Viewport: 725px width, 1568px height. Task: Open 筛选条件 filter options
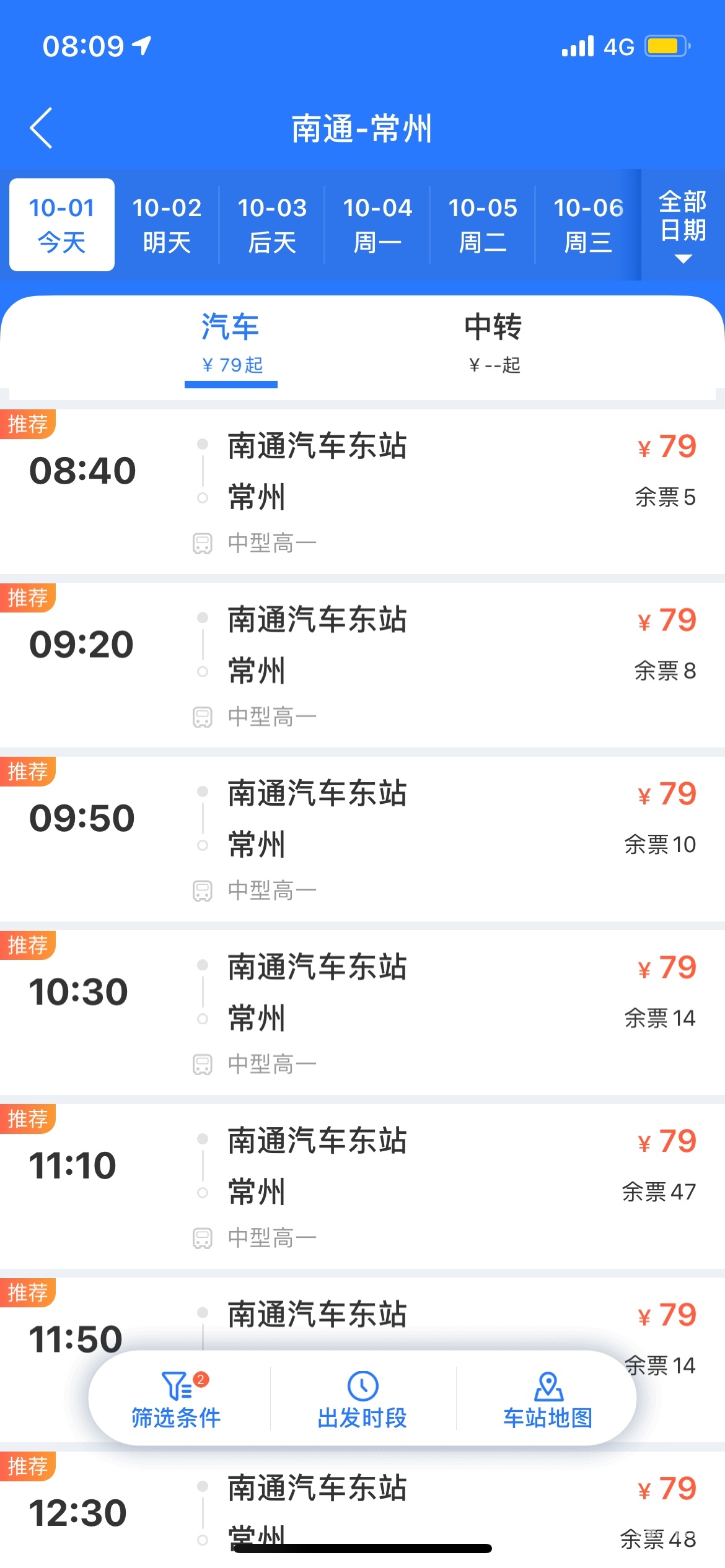coord(177,1400)
